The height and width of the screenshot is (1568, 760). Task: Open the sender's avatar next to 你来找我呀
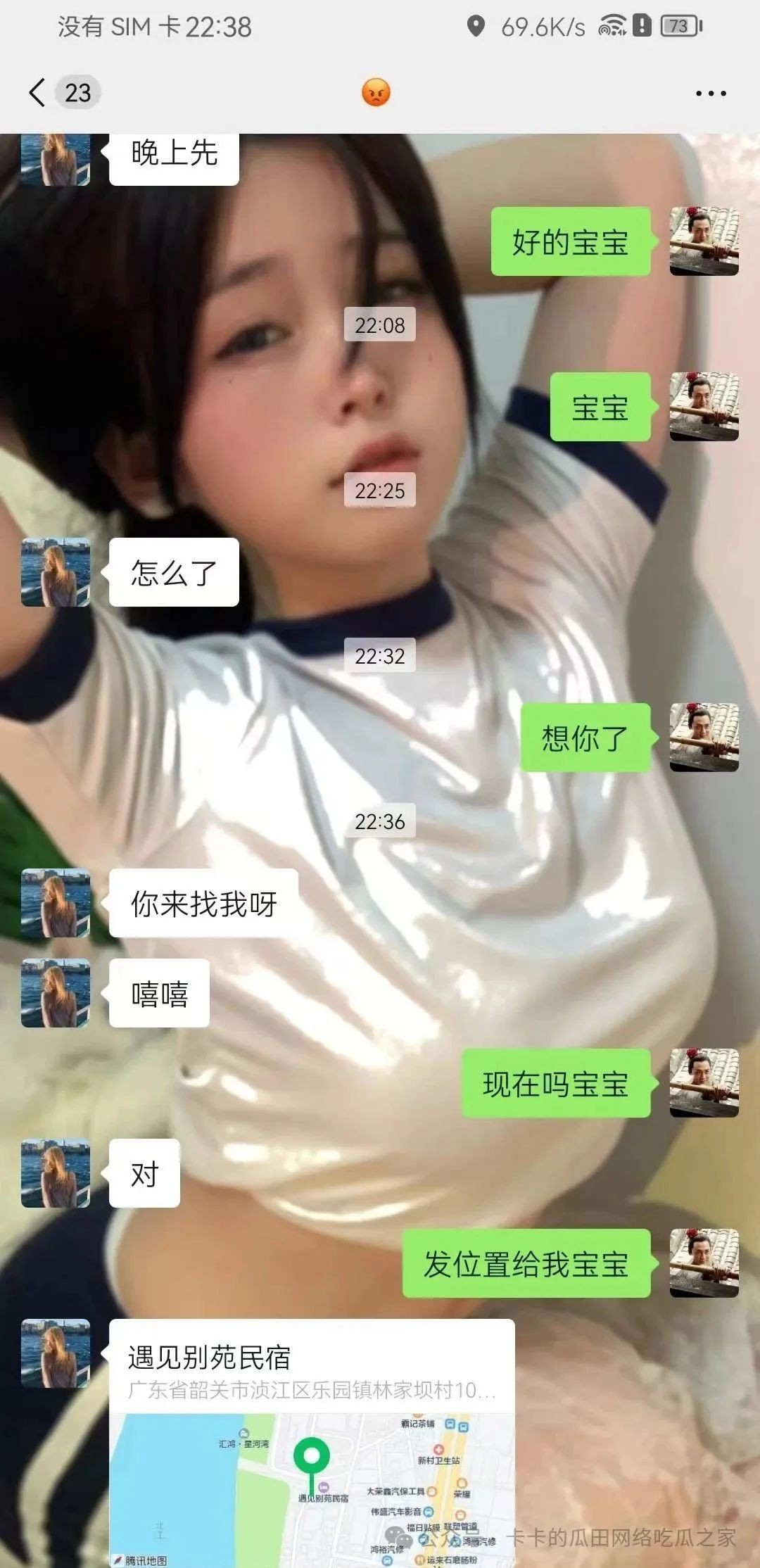coord(56,903)
